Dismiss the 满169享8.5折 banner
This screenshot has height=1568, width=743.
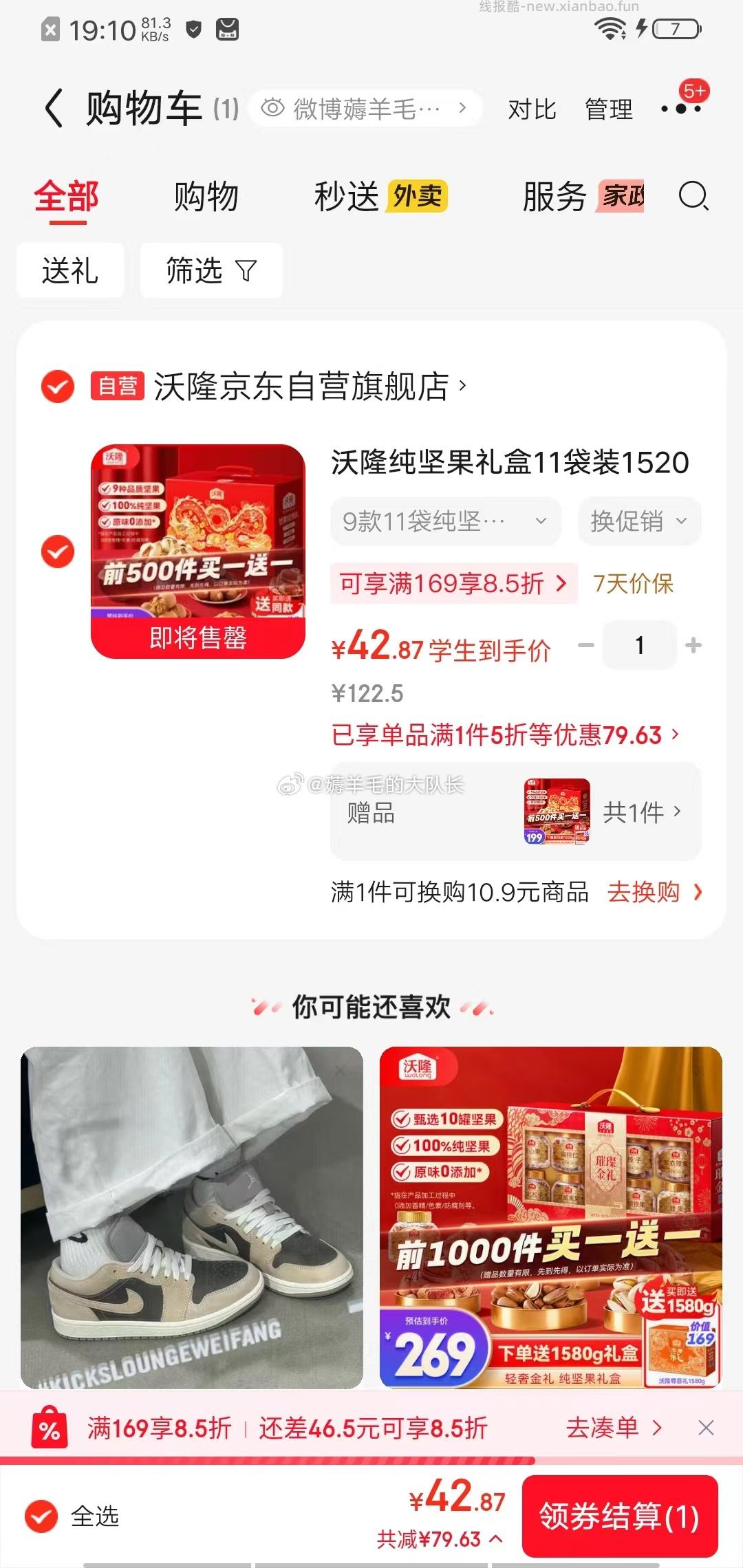point(706,1428)
